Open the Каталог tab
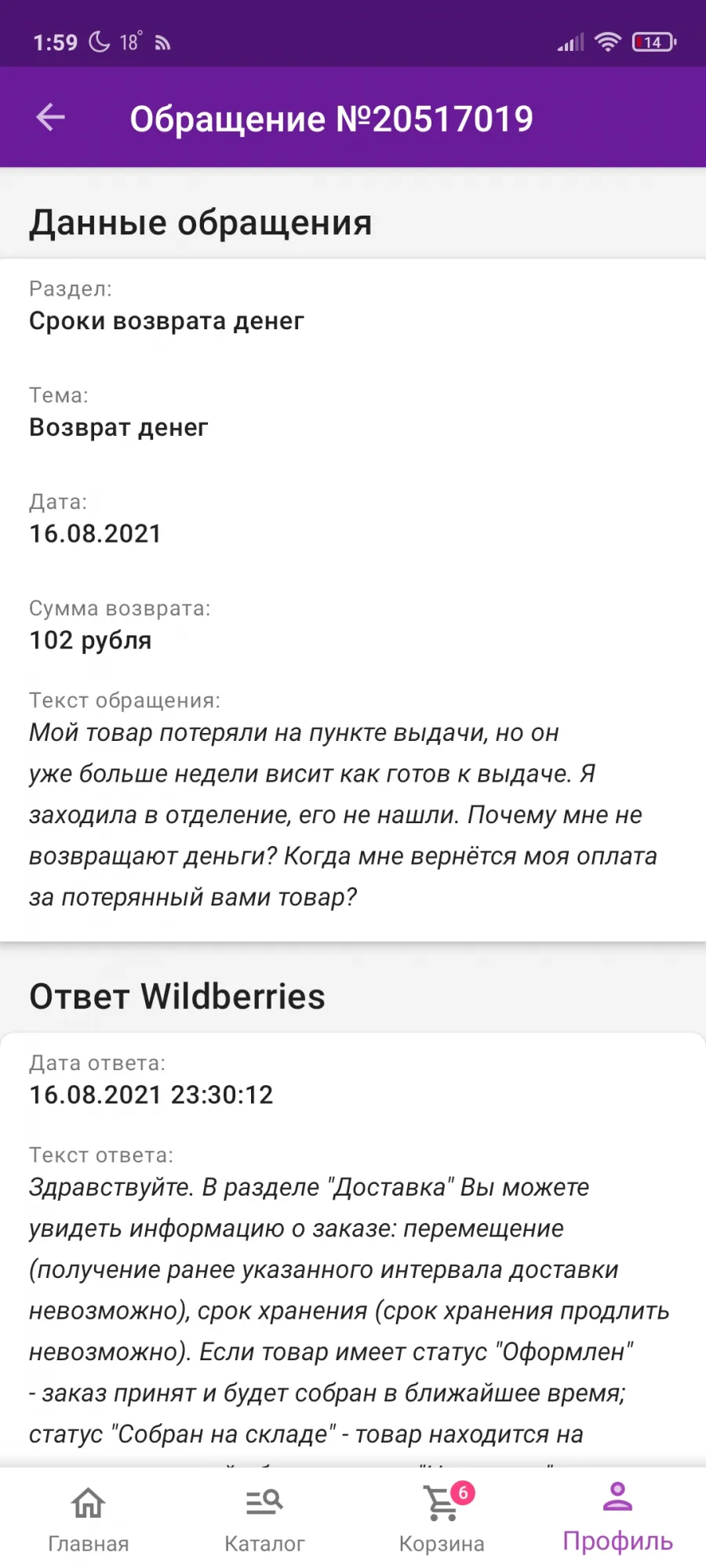Viewport: 706px width, 1568px height. point(264,1519)
